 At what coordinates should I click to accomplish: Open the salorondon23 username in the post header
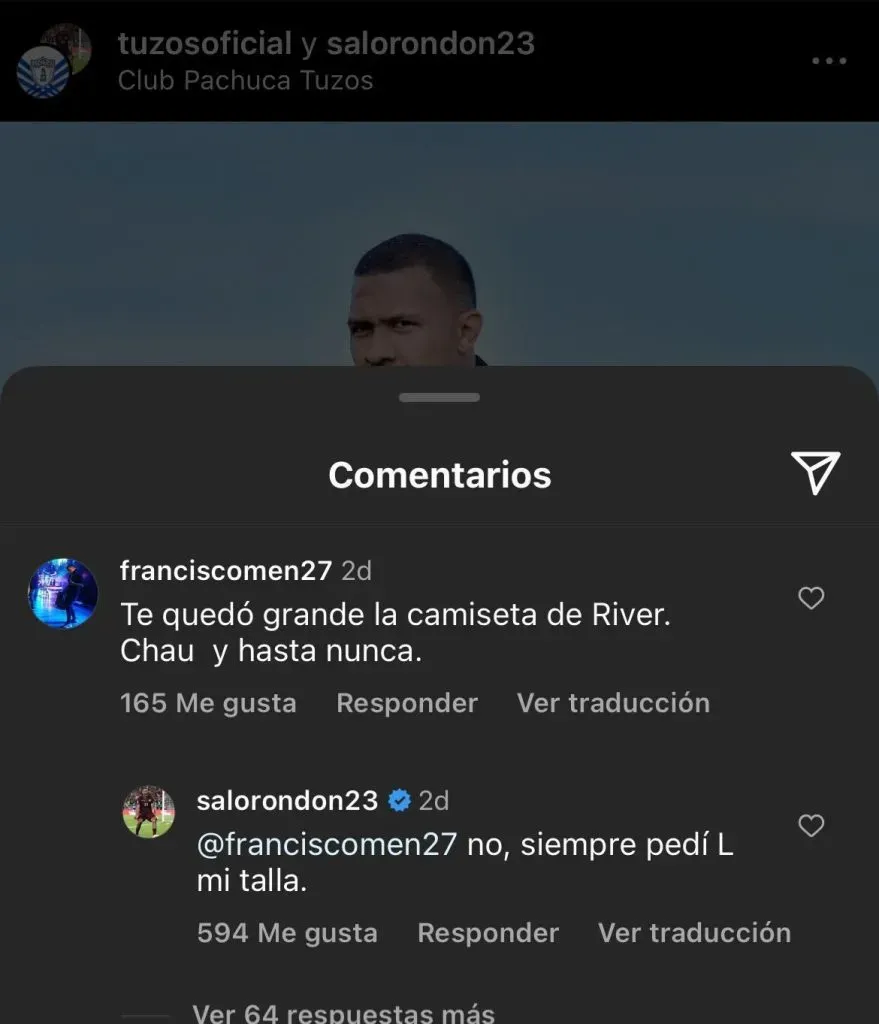click(430, 44)
